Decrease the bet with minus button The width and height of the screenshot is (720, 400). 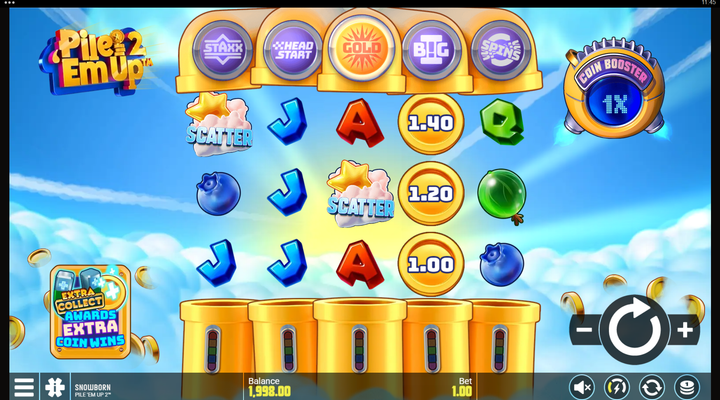click(x=584, y=329)
